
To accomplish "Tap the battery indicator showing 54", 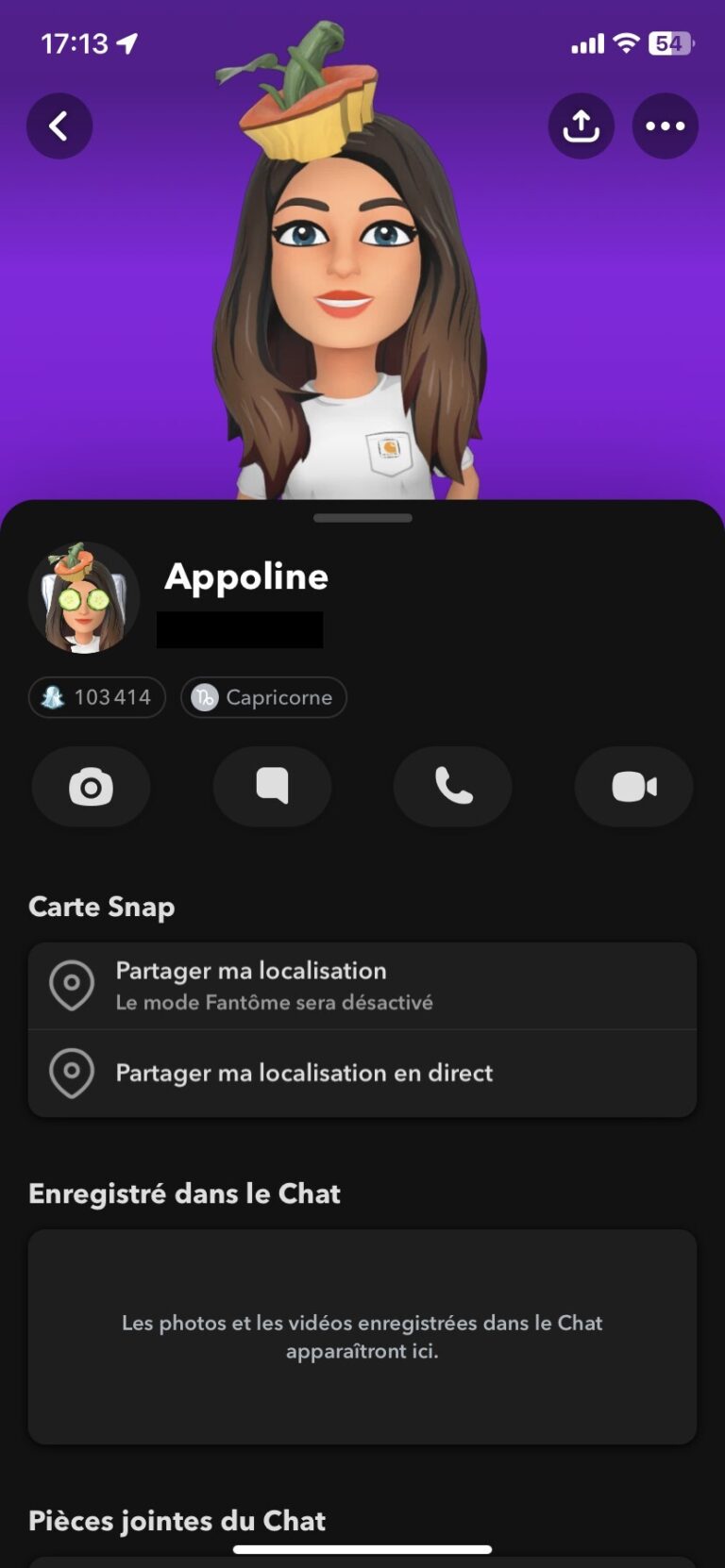I will click(672, 42).
